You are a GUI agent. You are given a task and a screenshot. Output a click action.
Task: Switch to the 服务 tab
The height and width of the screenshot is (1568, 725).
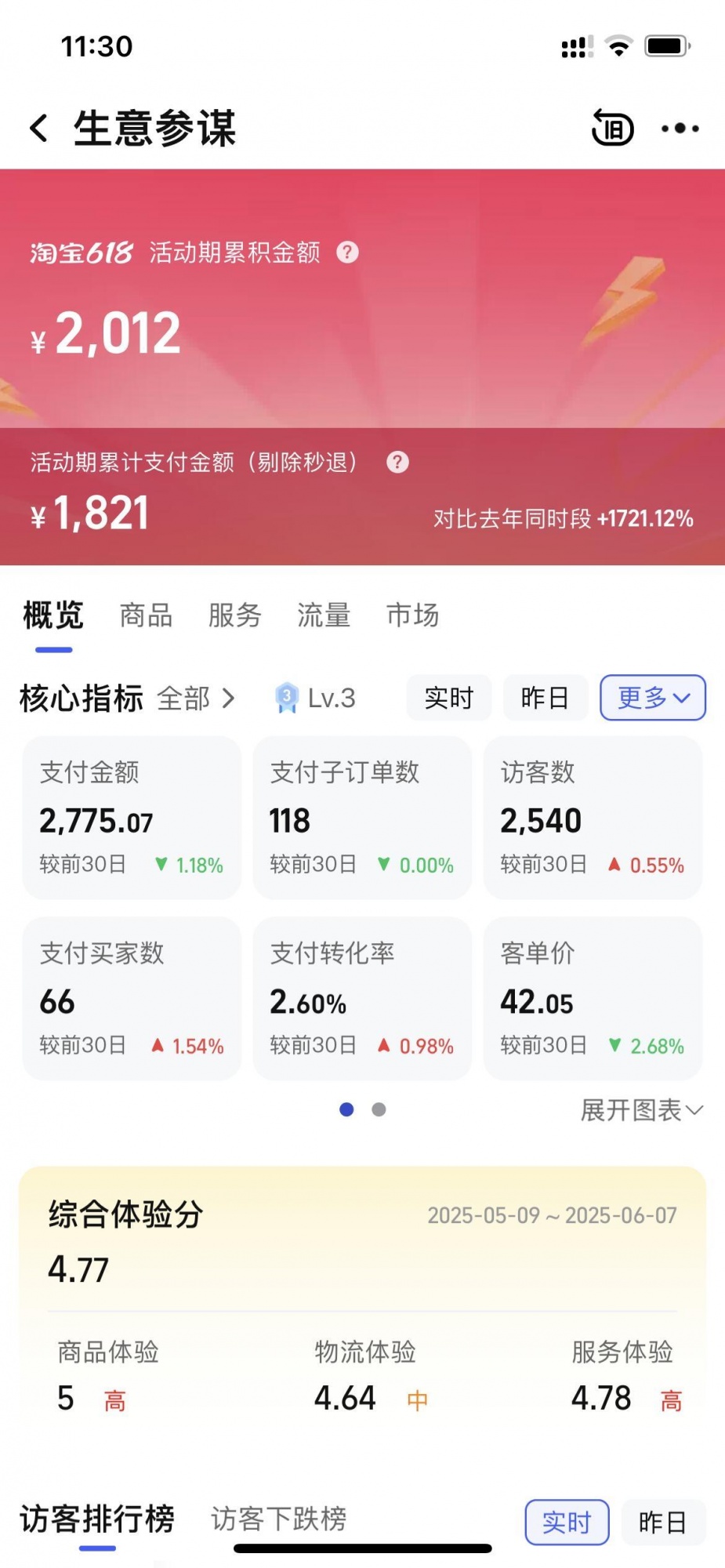click(x=234, y=615)
